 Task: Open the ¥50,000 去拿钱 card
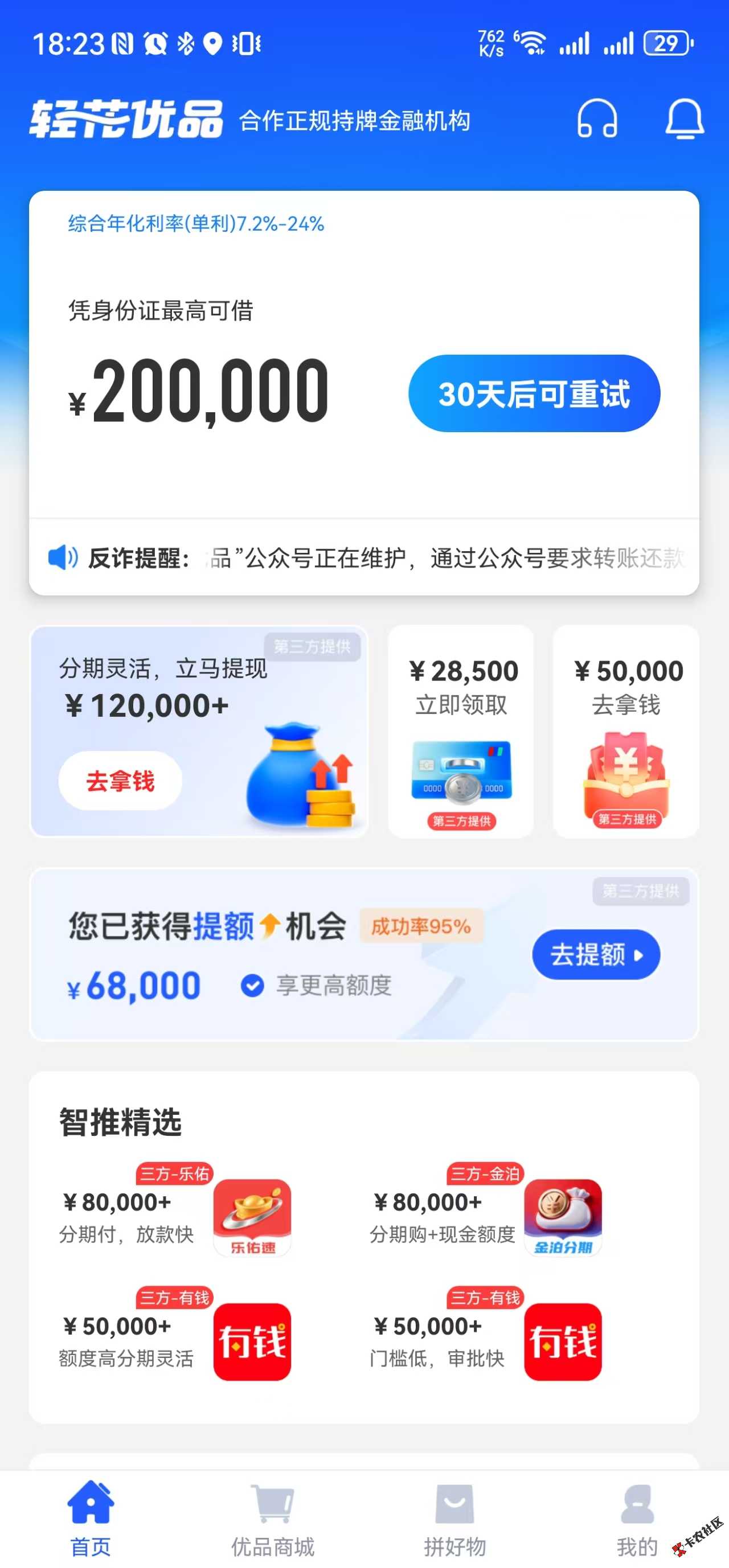click(x=626, y=731)
